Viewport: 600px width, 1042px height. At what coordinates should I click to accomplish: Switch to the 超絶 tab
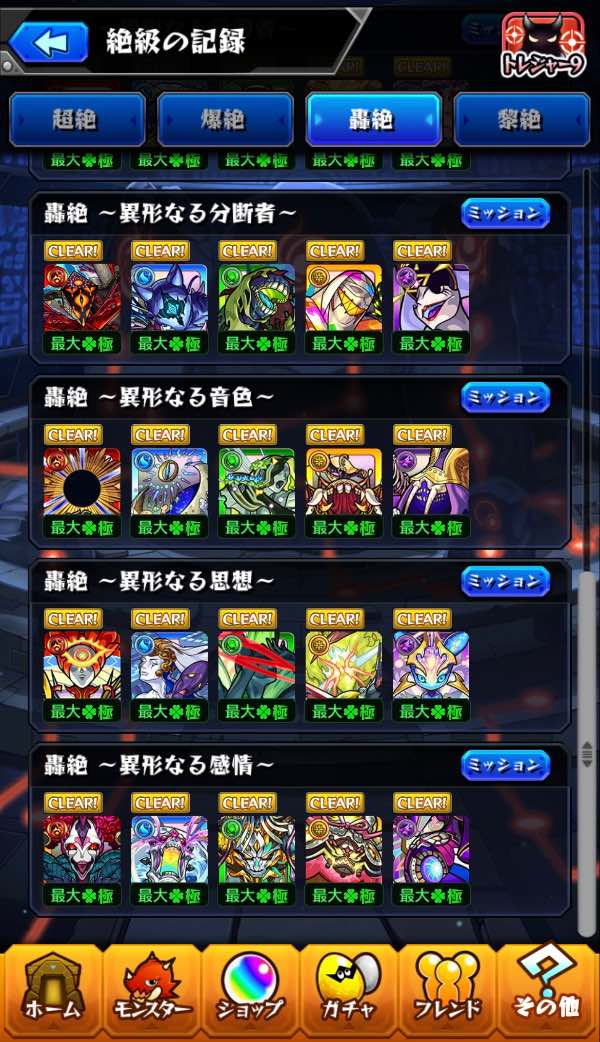(76, 120)
